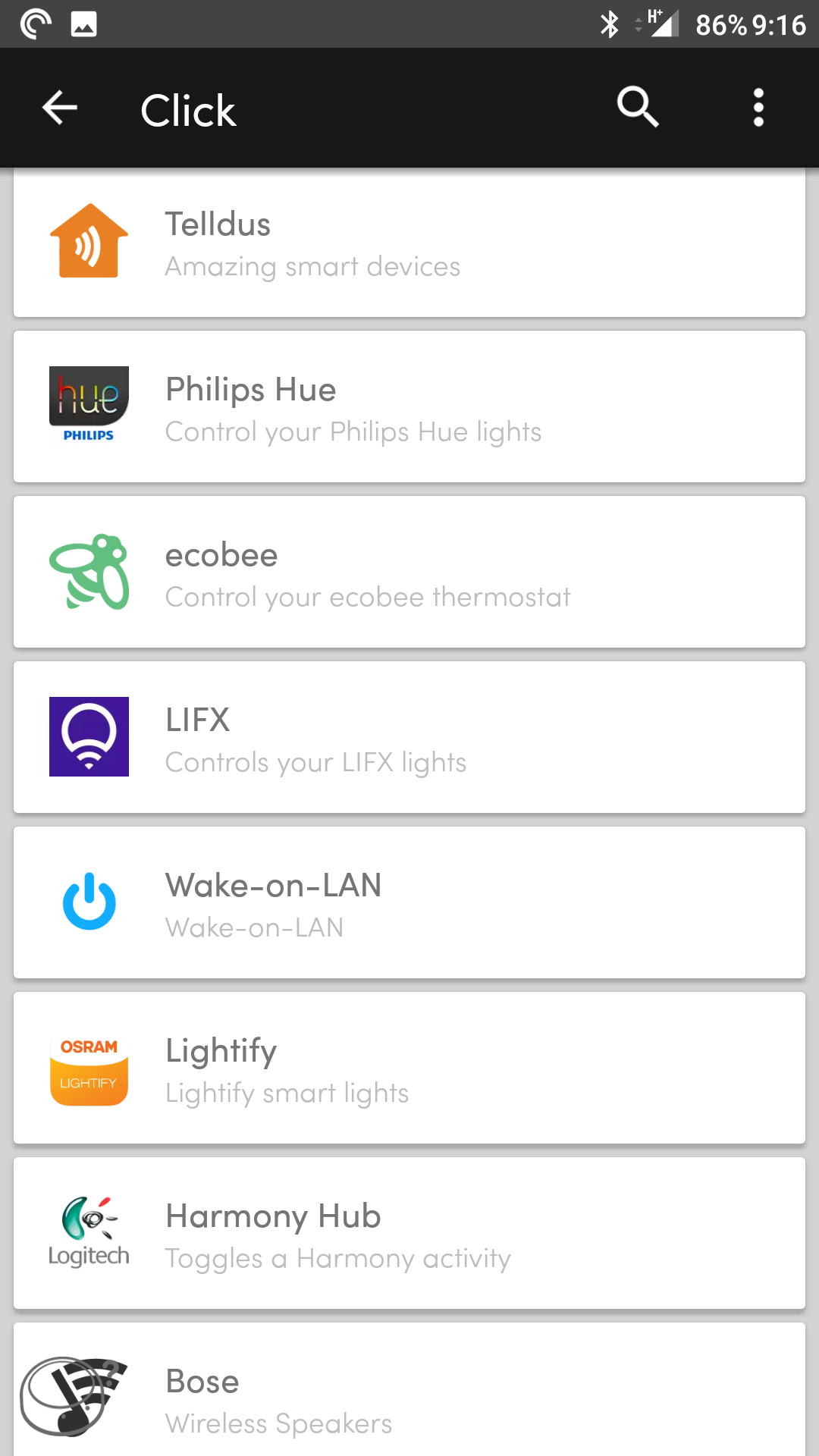Viewport: 819px width, 1456px height.
Task: Open the three-dot overflow menu
Action: (x=758, y=108)
